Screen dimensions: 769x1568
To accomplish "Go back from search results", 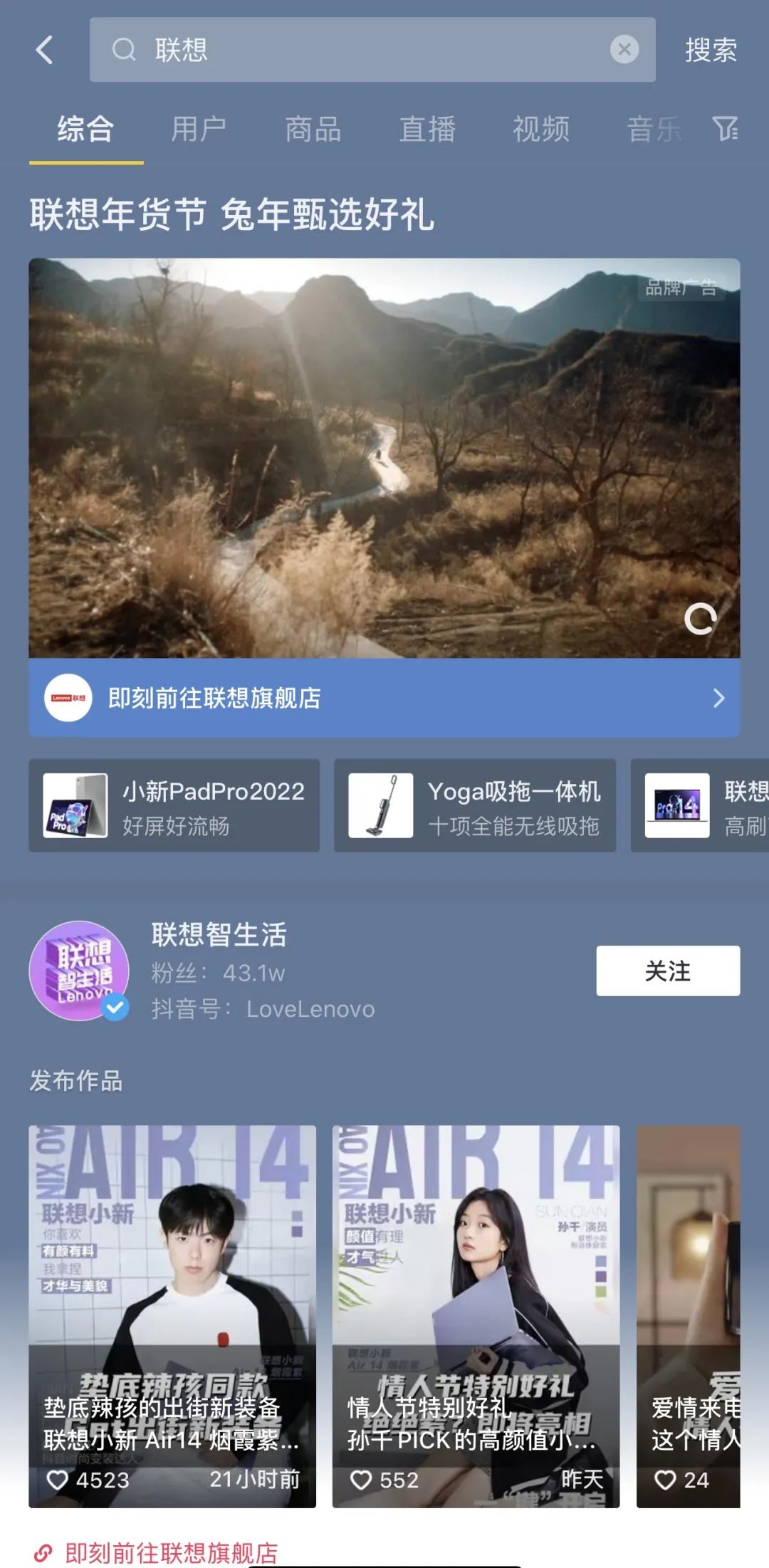I will (x=44, y=50).
